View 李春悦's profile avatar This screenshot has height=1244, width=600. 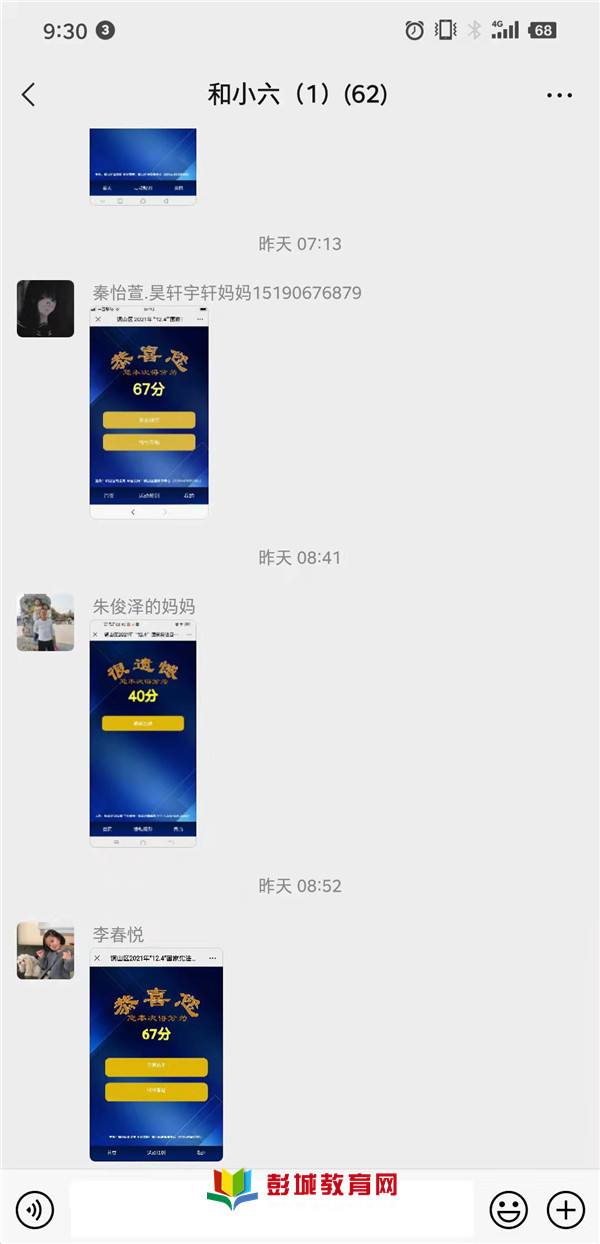[45, 950]
